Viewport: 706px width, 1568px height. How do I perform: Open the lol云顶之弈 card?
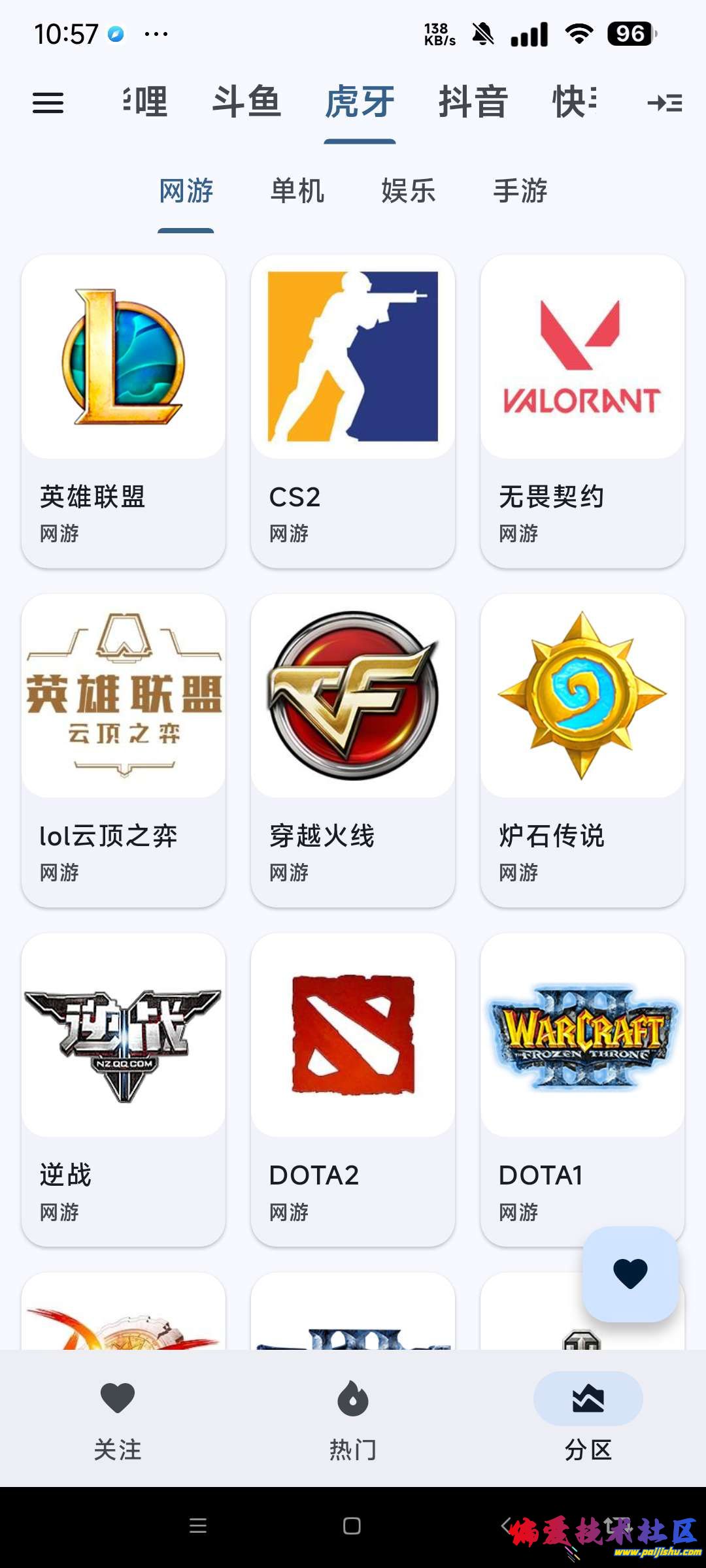pyautogui.click(x=124, y=749)
